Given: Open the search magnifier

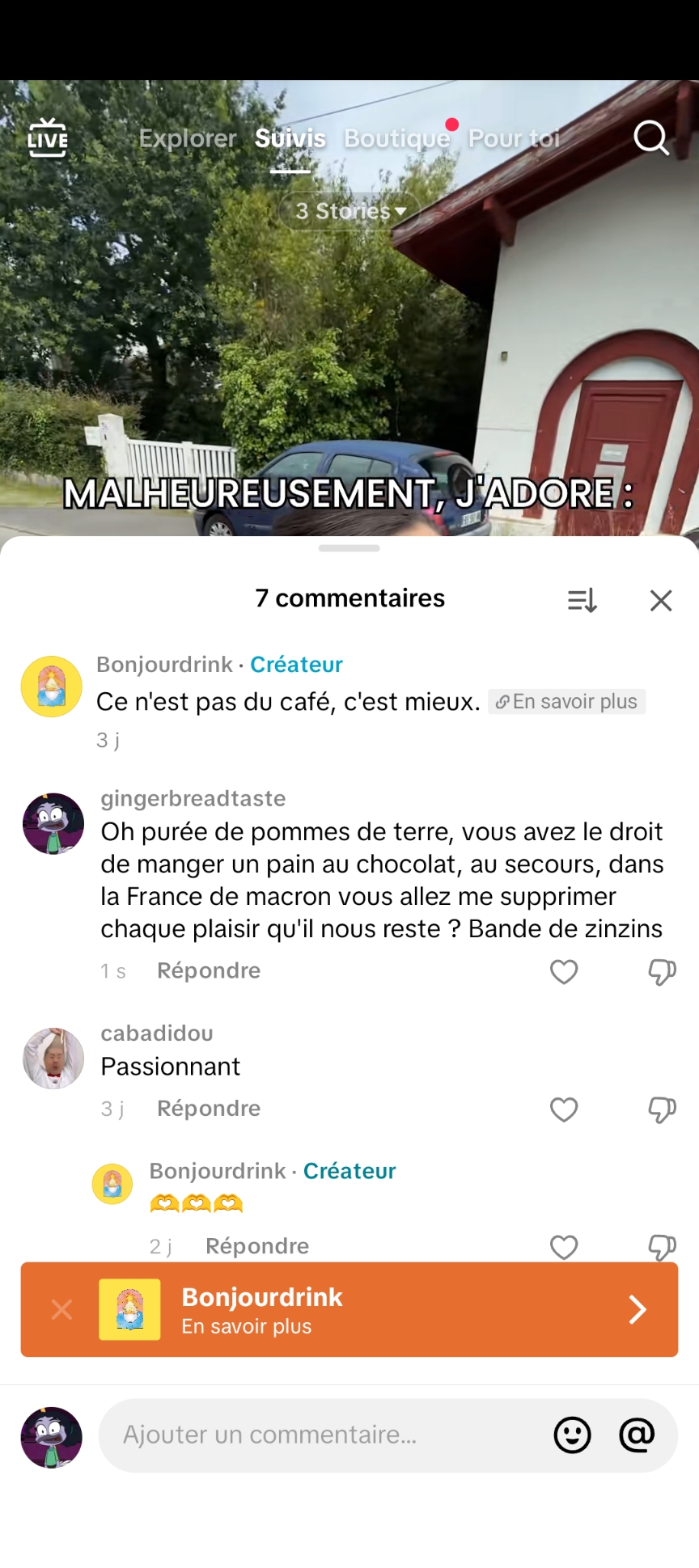Looking at the screenshot, I should tap(651, 138).
